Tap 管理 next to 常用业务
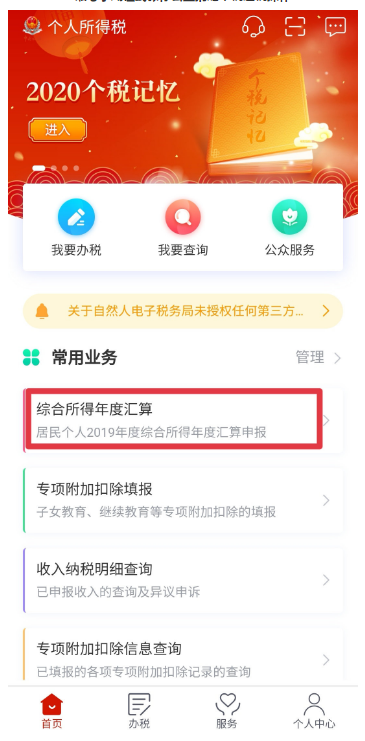This screenshot has width=365, height=741. click(318, 357)
